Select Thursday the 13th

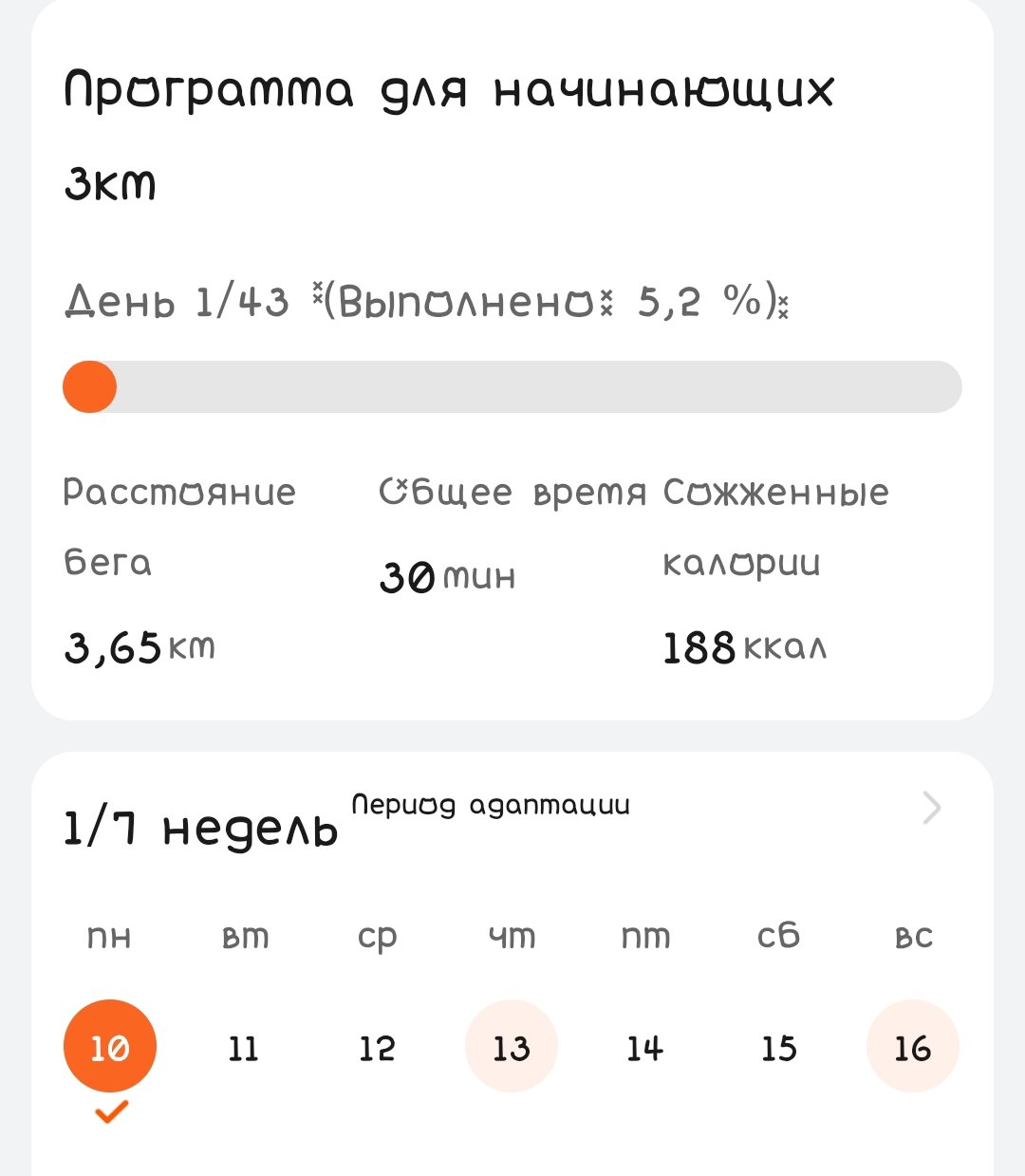coord(512,1047)
